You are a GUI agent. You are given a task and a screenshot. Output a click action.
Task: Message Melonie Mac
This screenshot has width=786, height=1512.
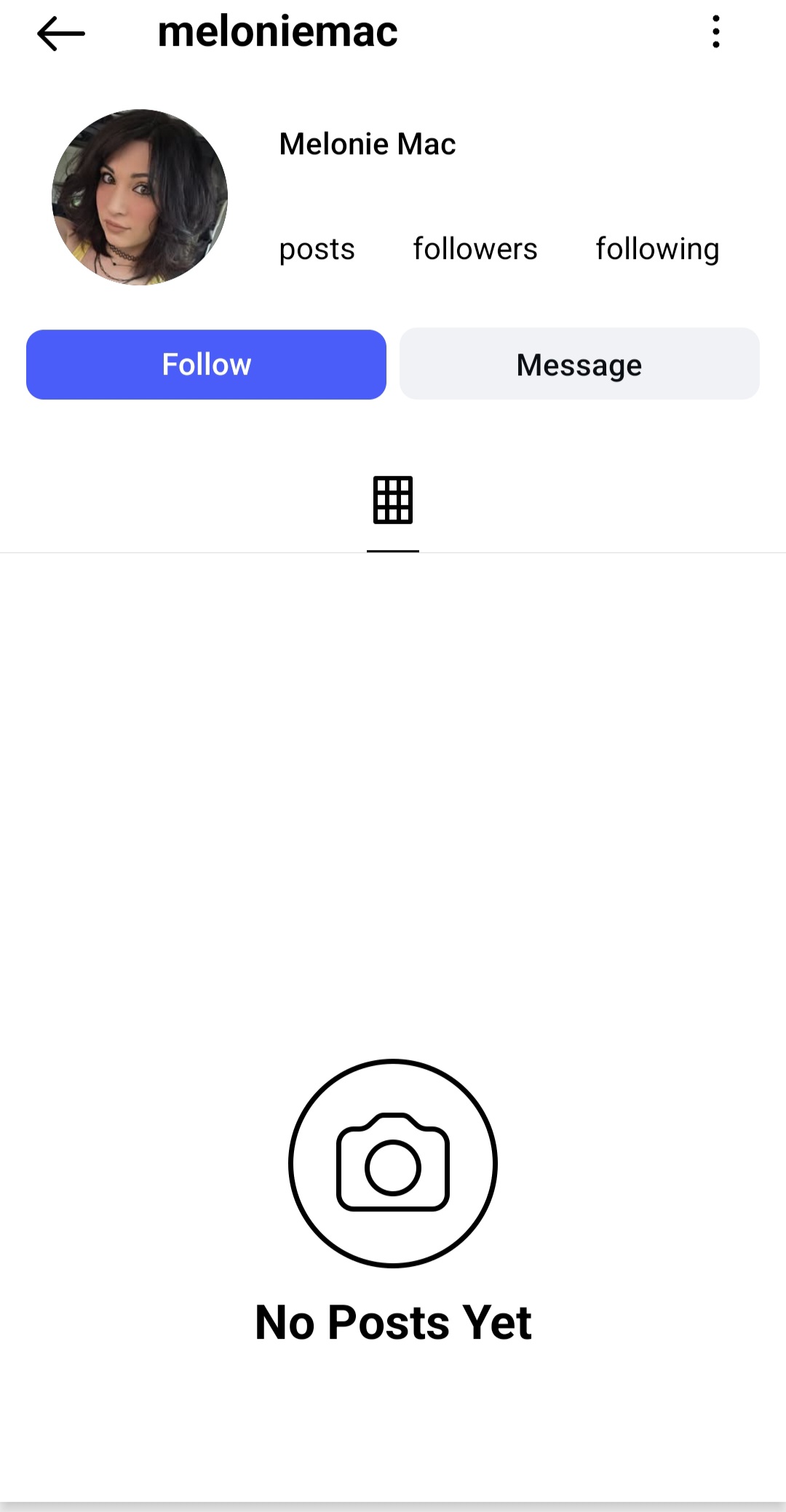tap(579, 365)
